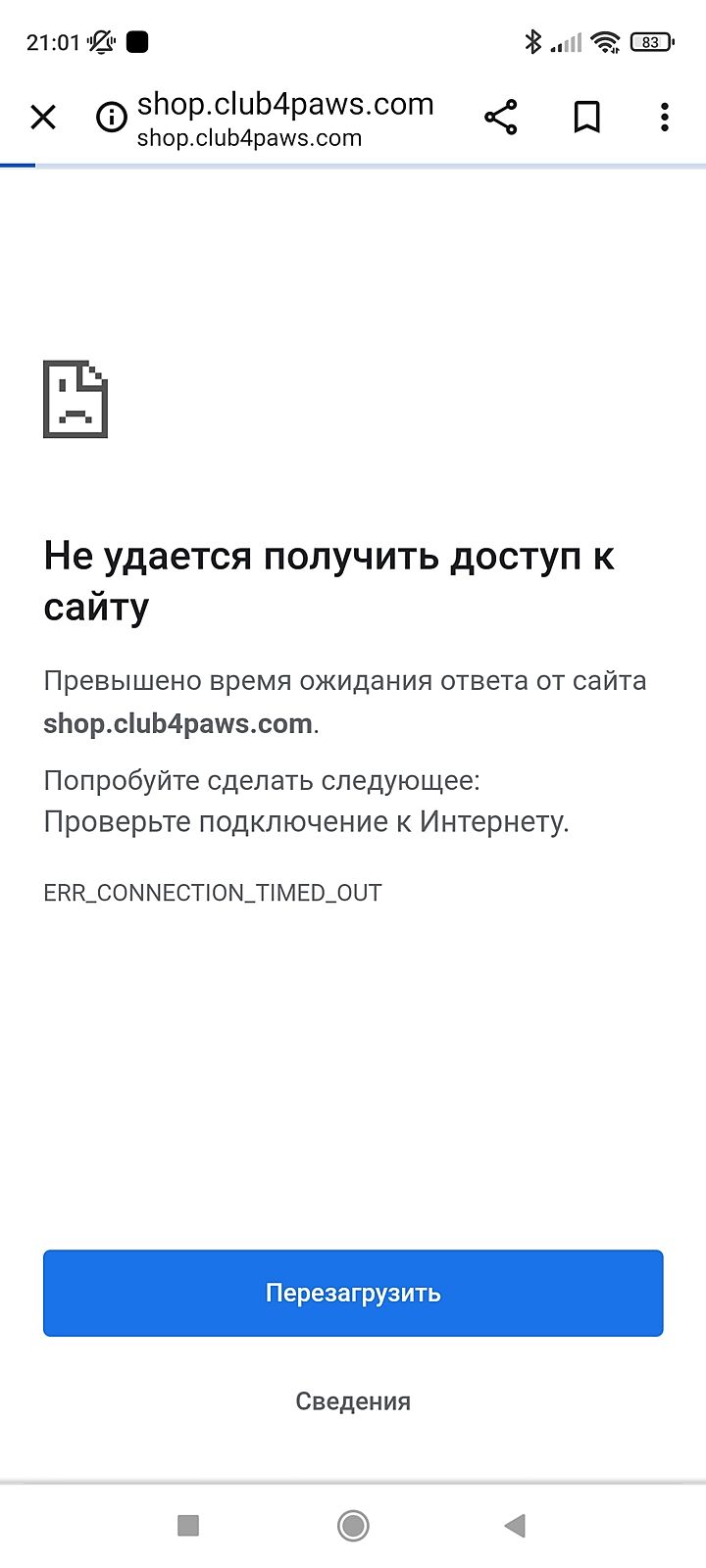Open recent apps from the navigation bar
The height and width of the screenshot is (1568, 706).
[188, 1525]
